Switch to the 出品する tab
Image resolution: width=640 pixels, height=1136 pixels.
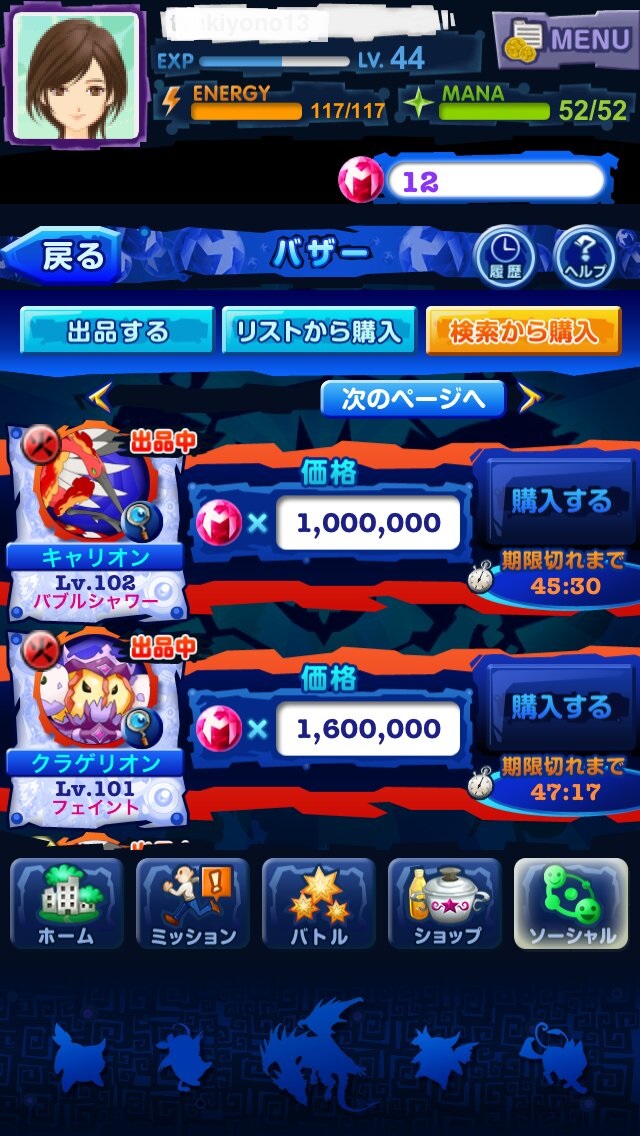[x=117, y=332]
